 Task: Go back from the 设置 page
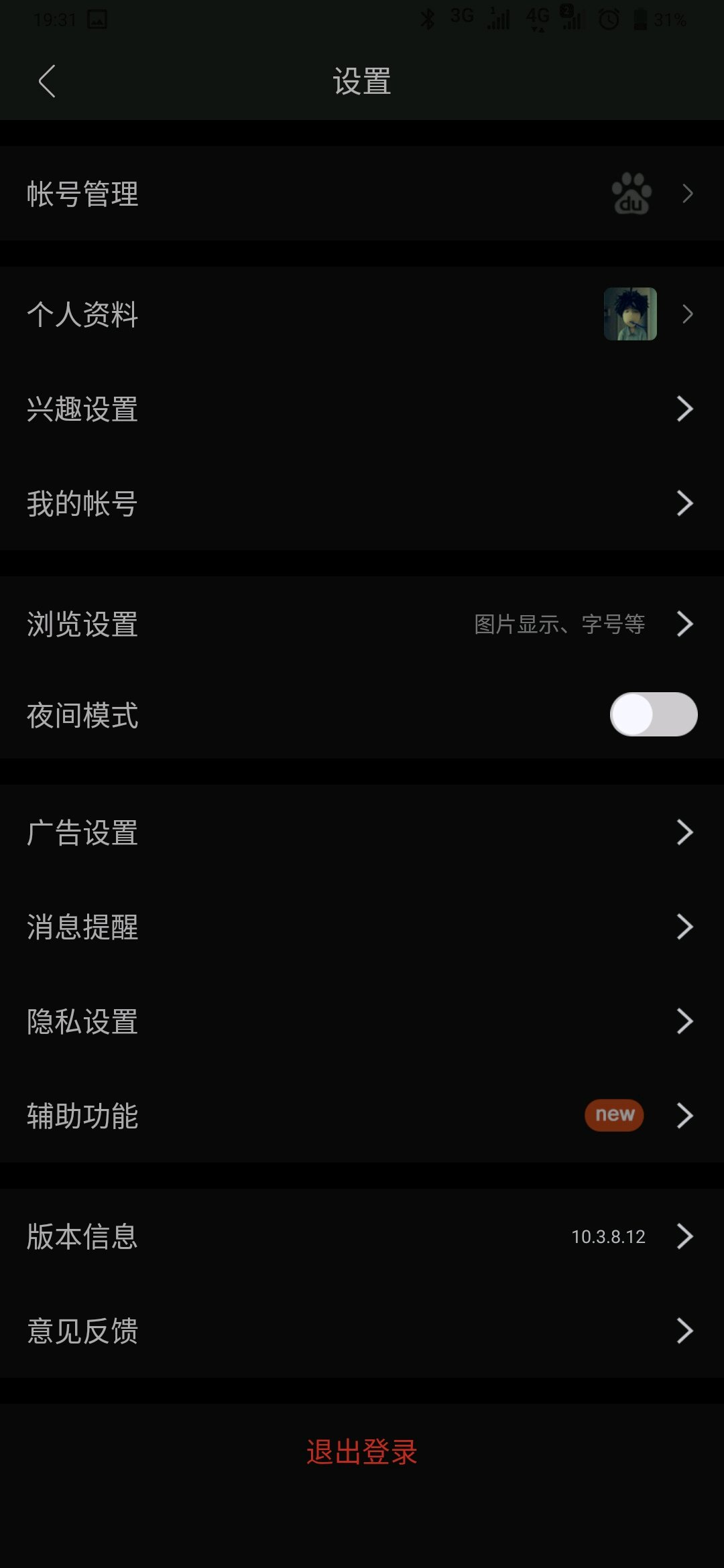tap(46, 81)
